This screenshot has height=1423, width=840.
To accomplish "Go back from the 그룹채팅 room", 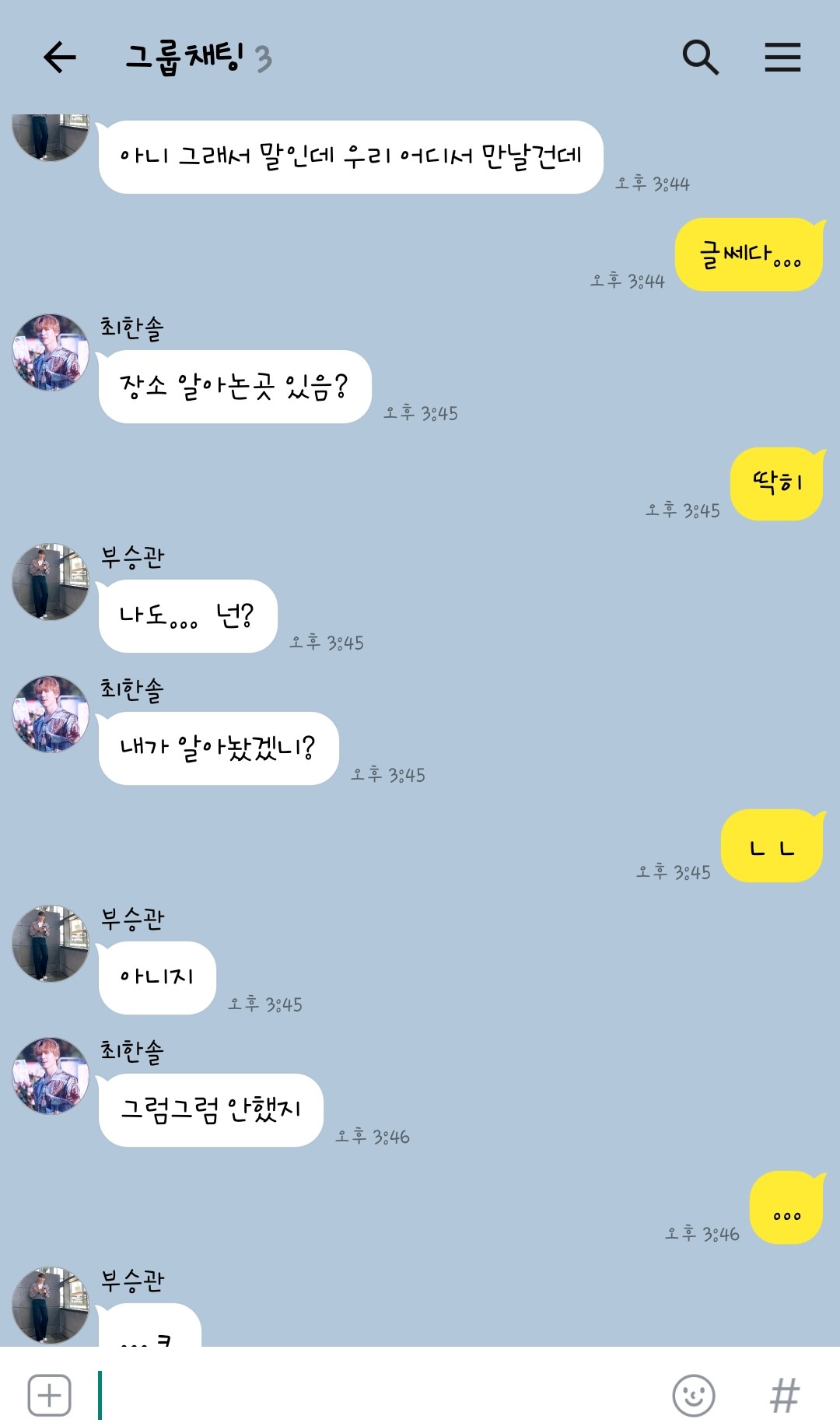I will pyautogui.click(x=59, y=58).
